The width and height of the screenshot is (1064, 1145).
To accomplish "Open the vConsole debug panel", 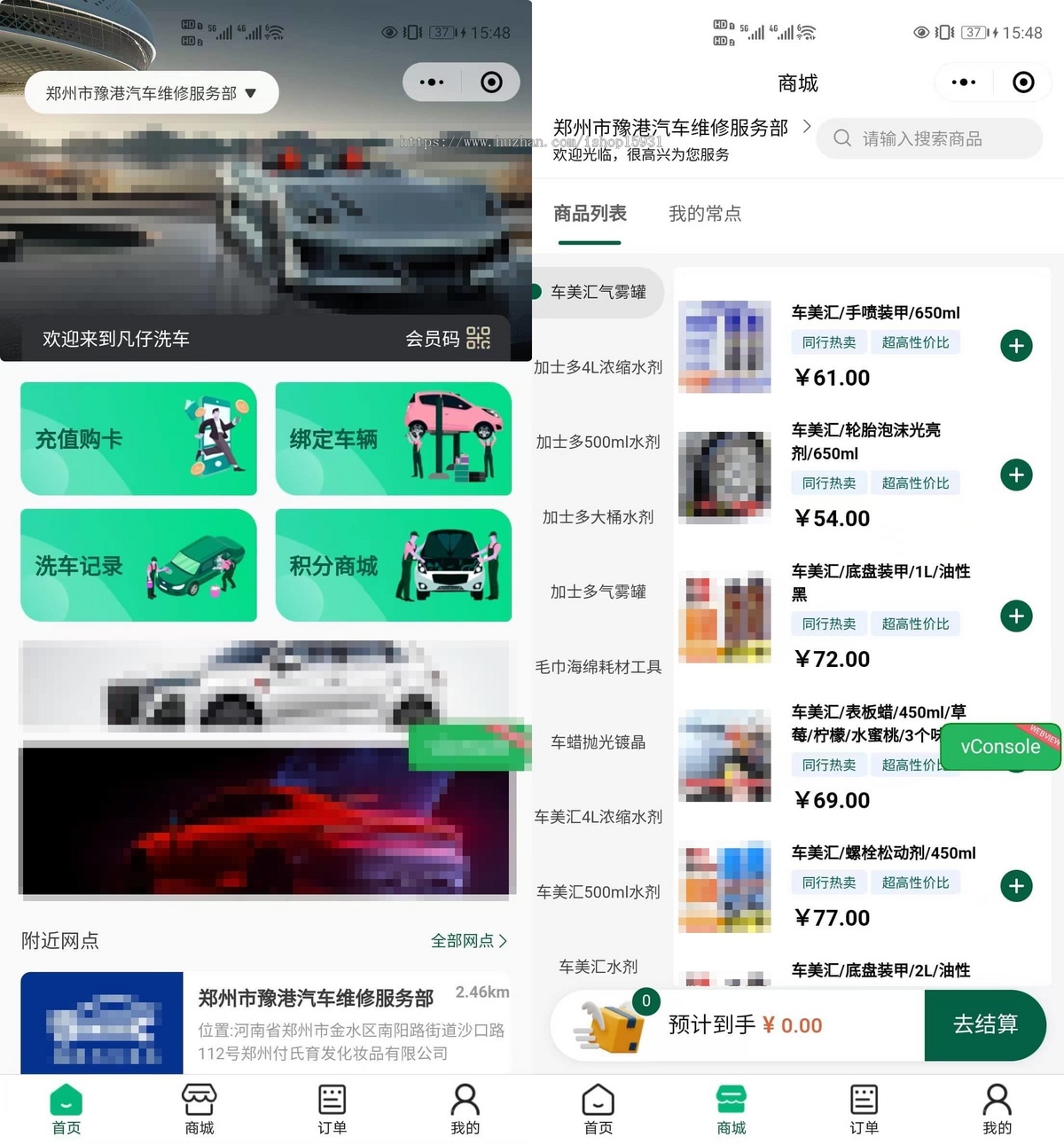I will tap(1000, 747).
